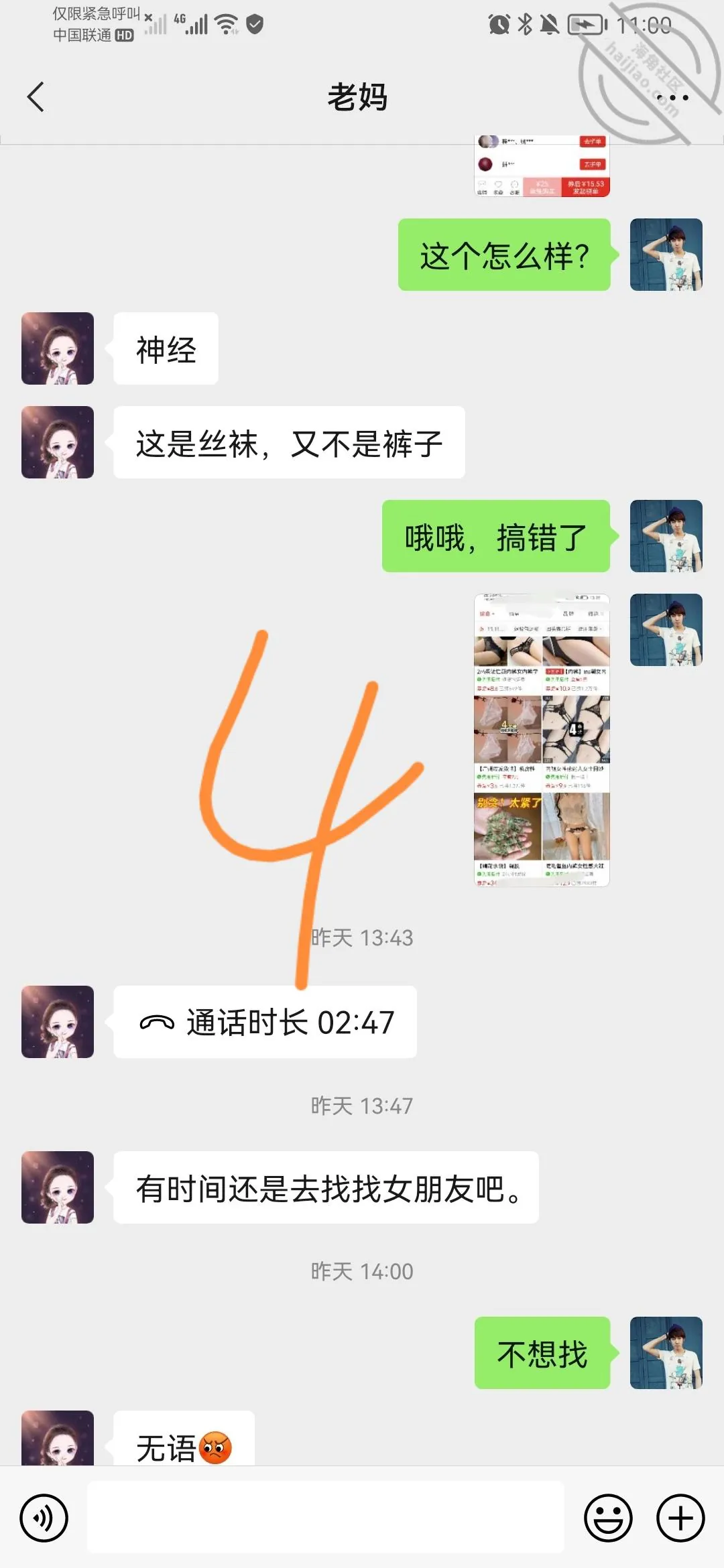Open the shopping list screenshot image

tap(542, 740)
